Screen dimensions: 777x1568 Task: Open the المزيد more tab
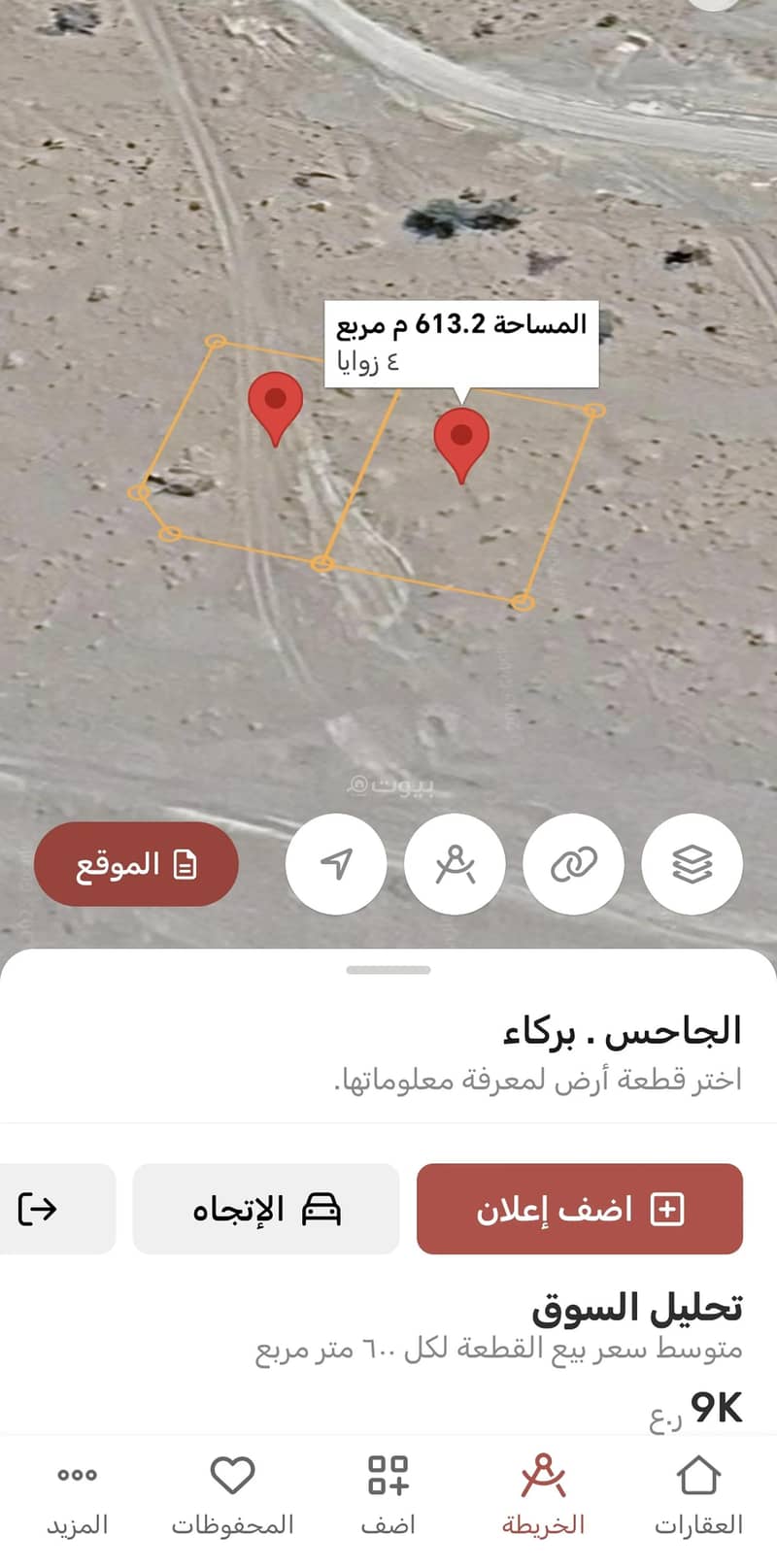coord(77,1495)
